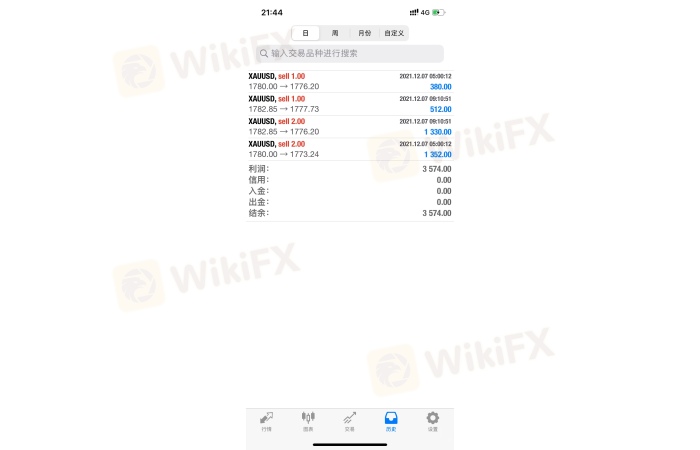700x450 pixels.
Task: Switch to the 周 (week) period
Action: pos(335,33)
